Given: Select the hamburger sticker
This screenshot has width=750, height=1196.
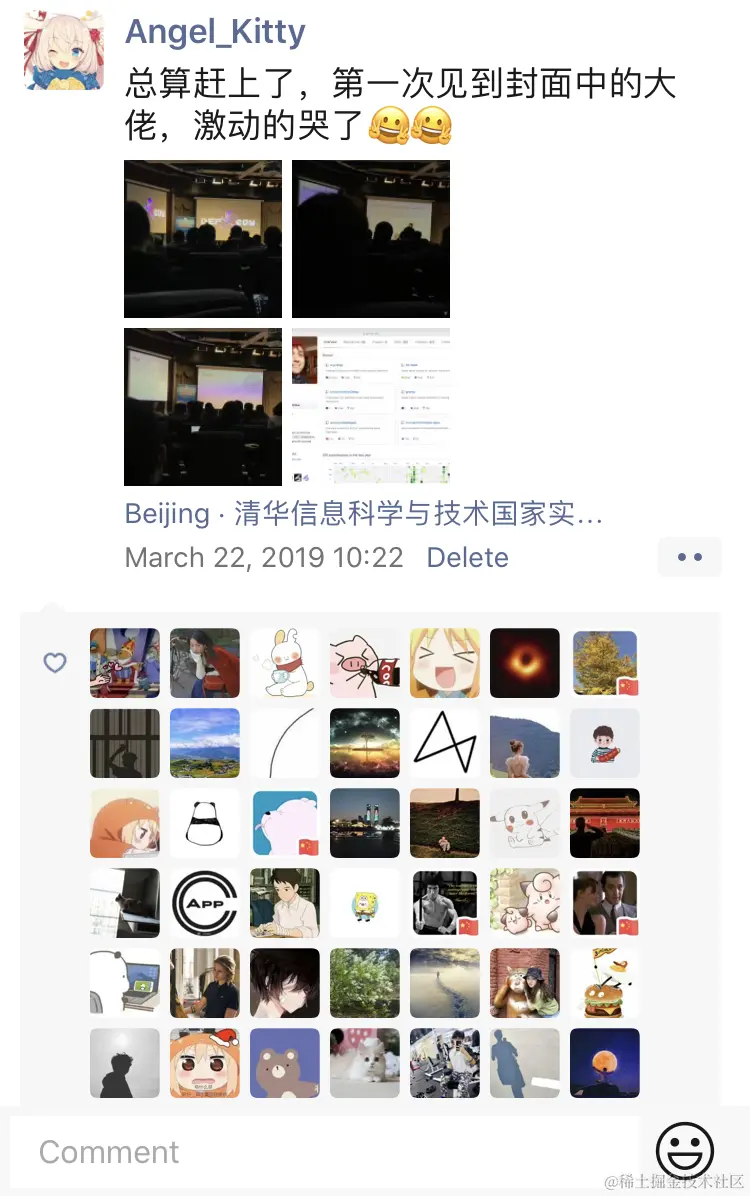Looking at the screenshot, I should [604, 983].
